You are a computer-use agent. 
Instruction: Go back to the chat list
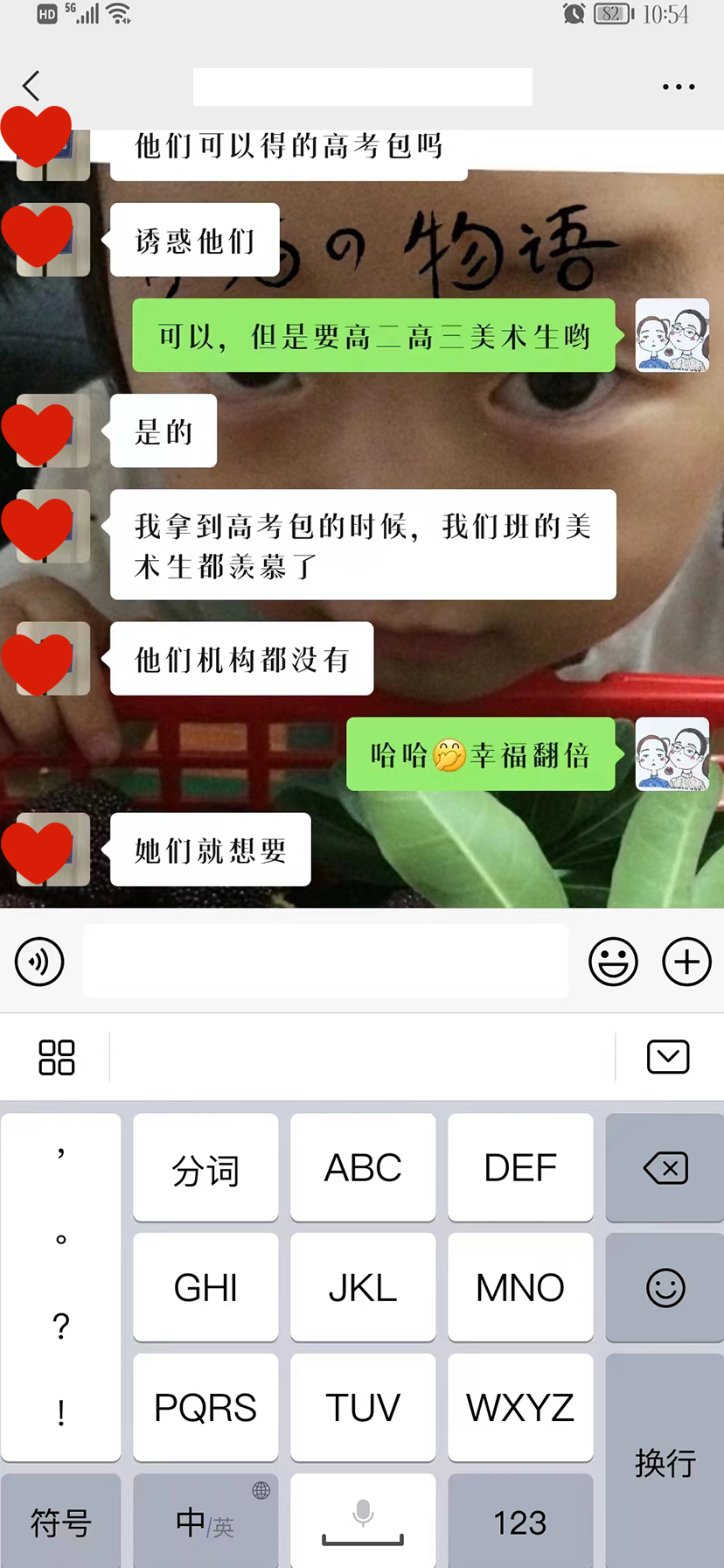tap(31, 86)
